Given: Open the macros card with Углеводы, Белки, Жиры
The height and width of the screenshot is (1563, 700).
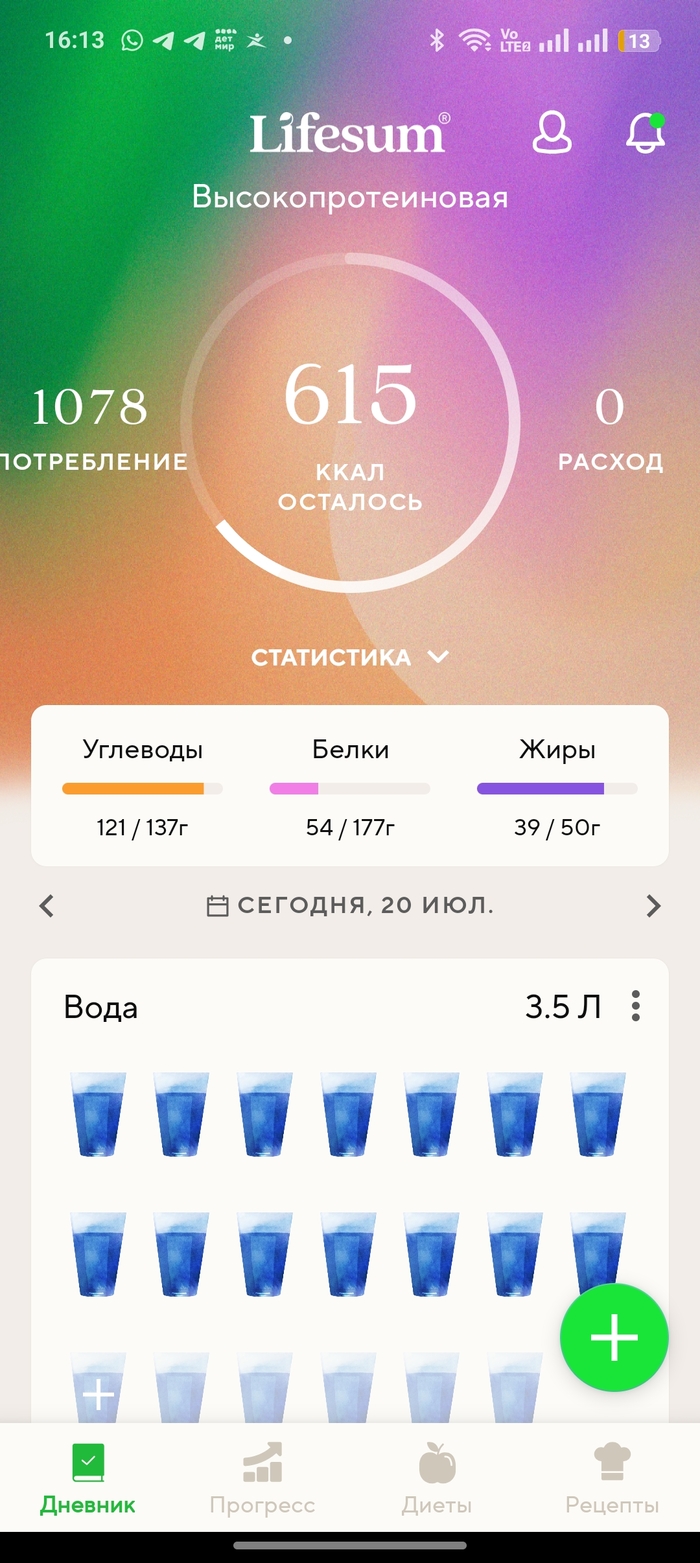Looking at the screenshot, I should pyautogui.click(x=350, y=786).
